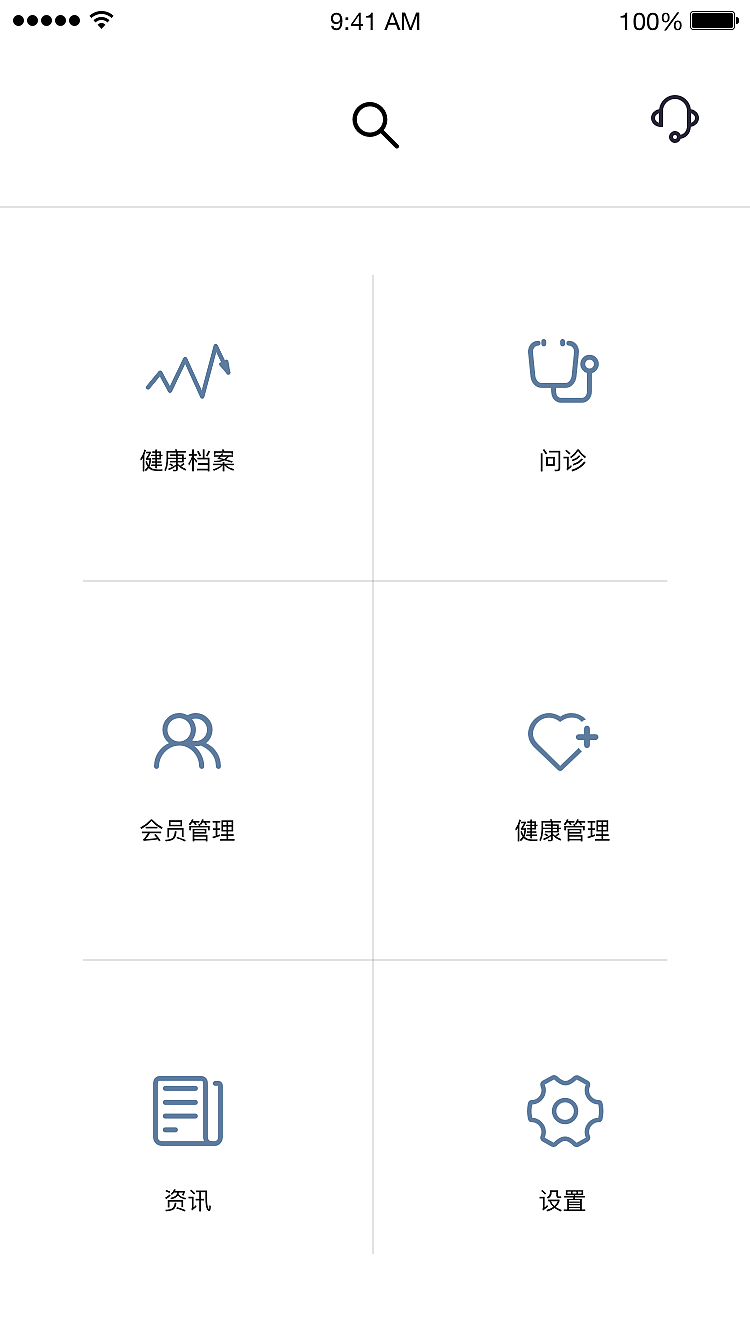
Task: Click the Wi-Fi indicator in the status bar
Action: (98, 18)
